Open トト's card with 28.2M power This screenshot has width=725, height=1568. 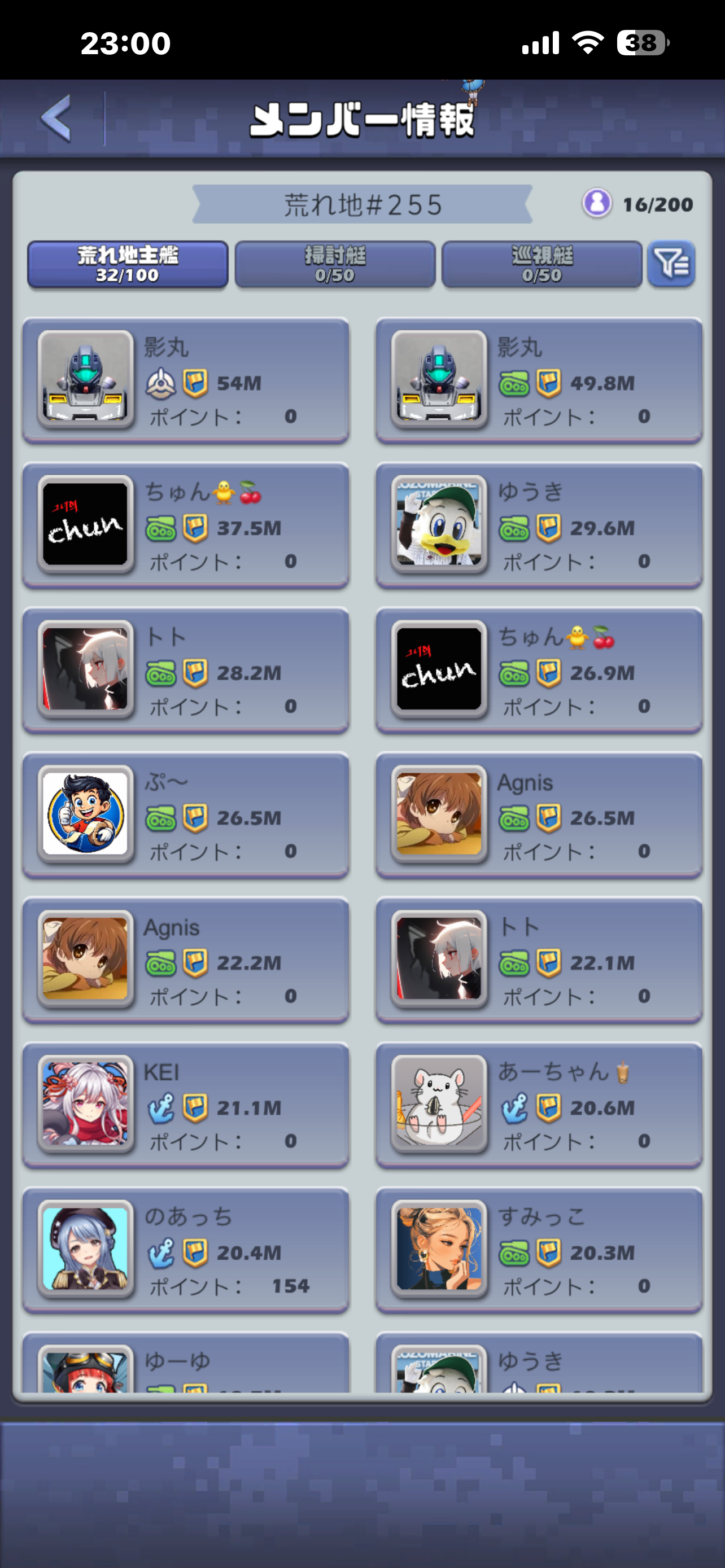[x=186, y=671]
